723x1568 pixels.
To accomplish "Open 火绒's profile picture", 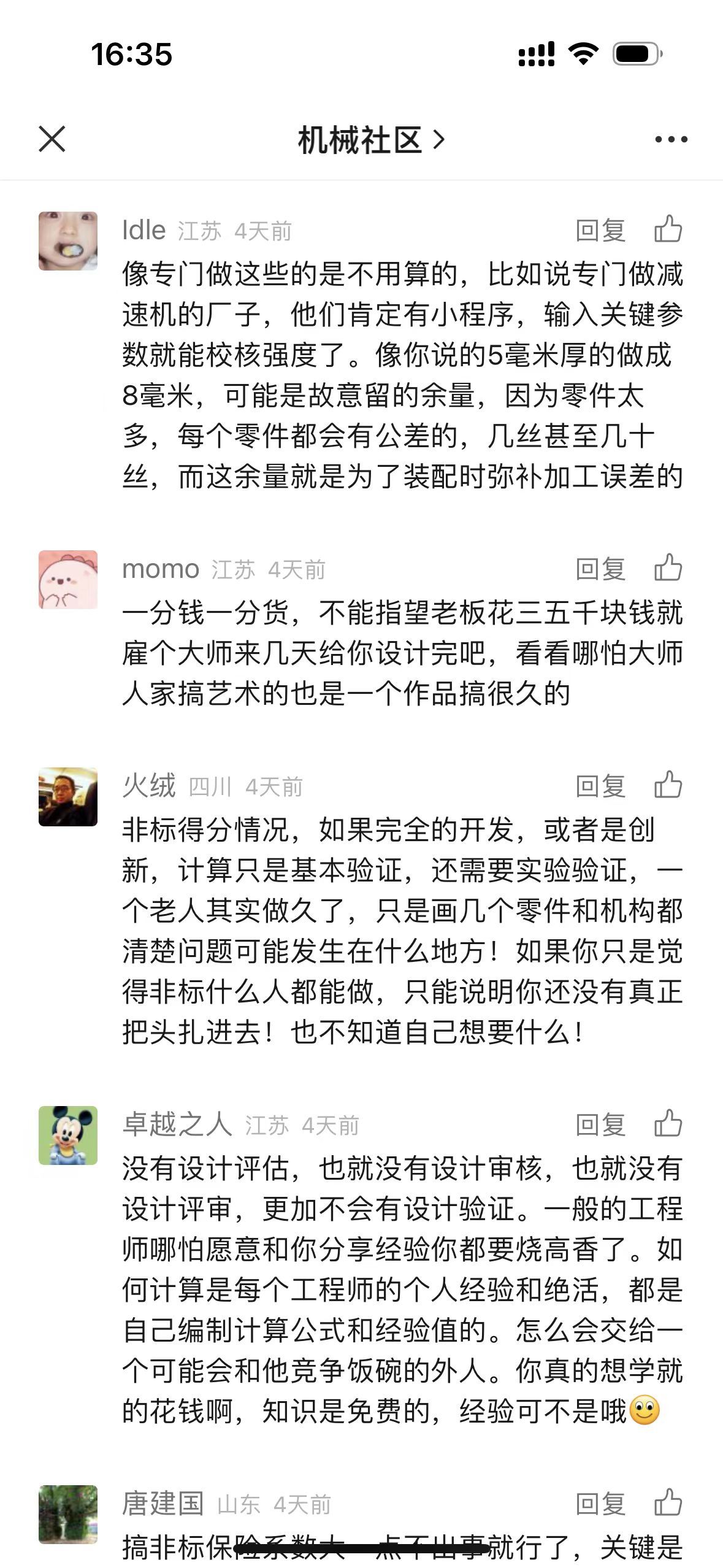I will pyautogui.click(x=68, y=797).
